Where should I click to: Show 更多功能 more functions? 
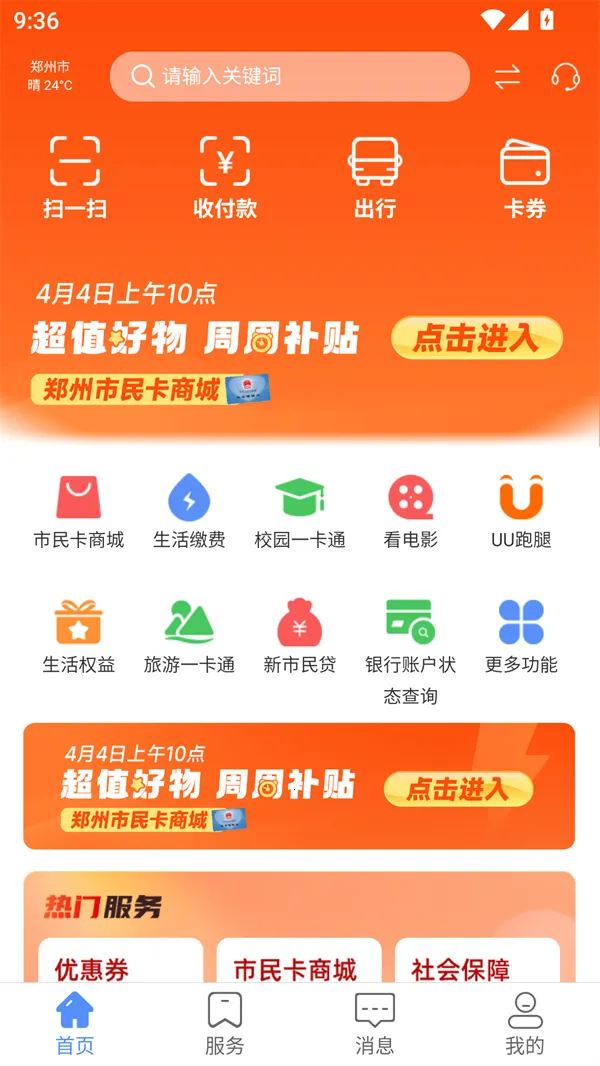[521, 637]
